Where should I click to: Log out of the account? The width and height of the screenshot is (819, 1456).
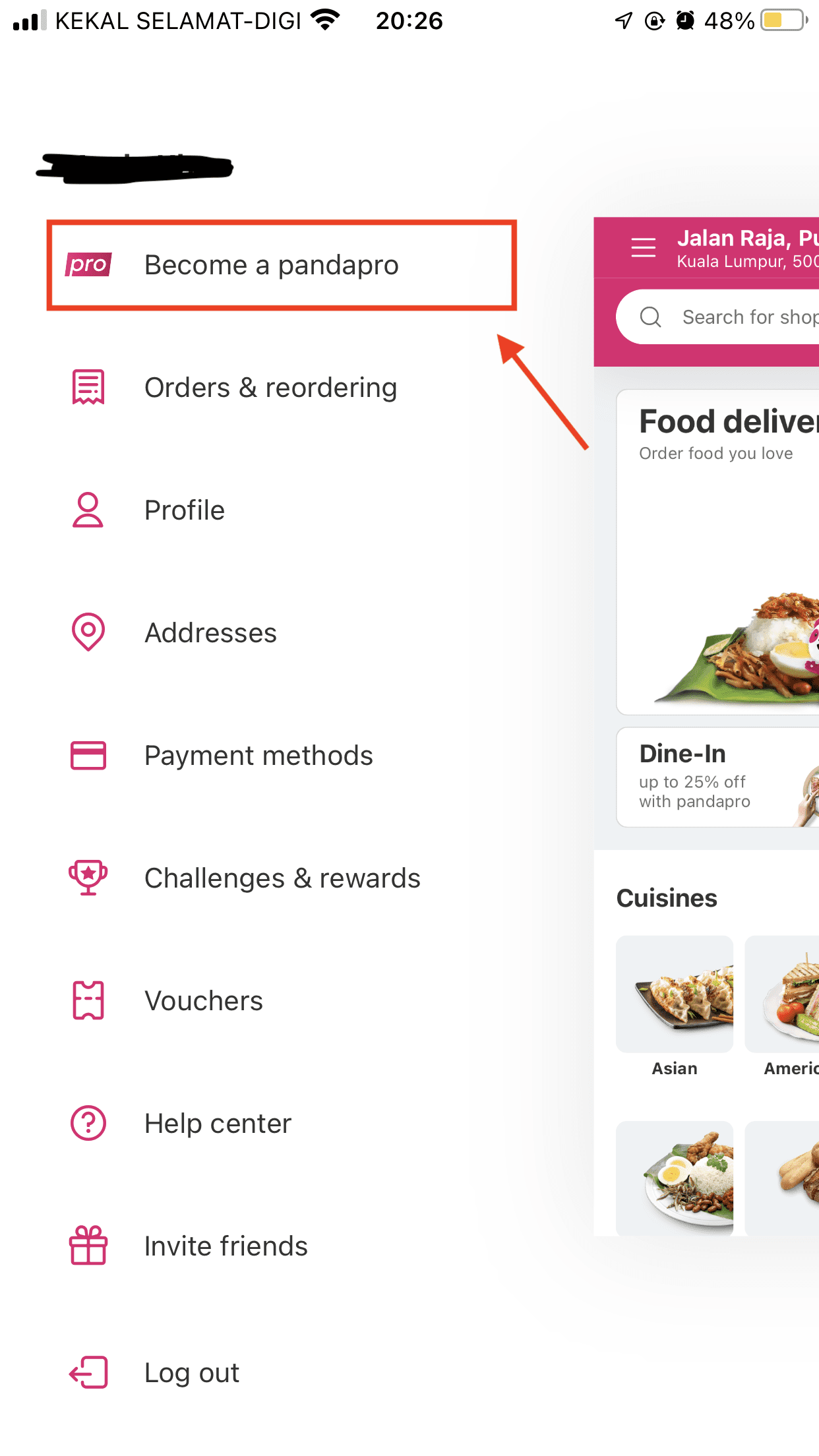[x=191, y=1373]
